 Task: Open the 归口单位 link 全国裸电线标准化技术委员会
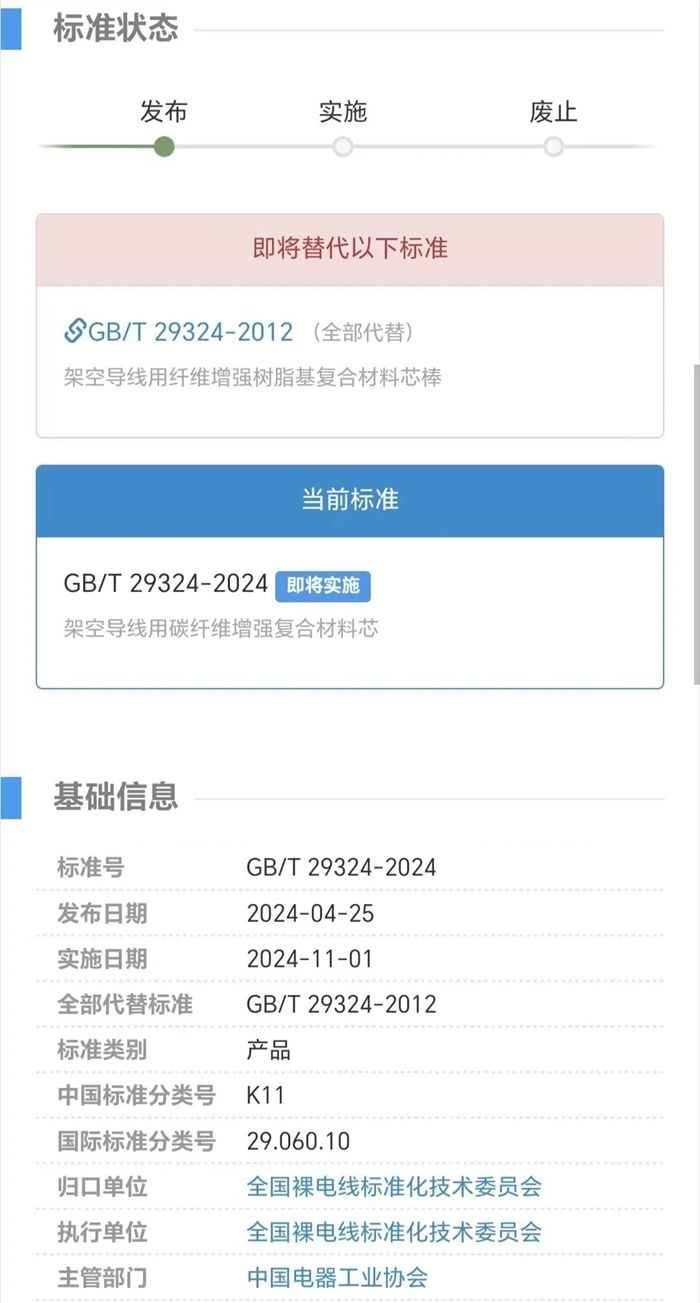click(394, 1187)
